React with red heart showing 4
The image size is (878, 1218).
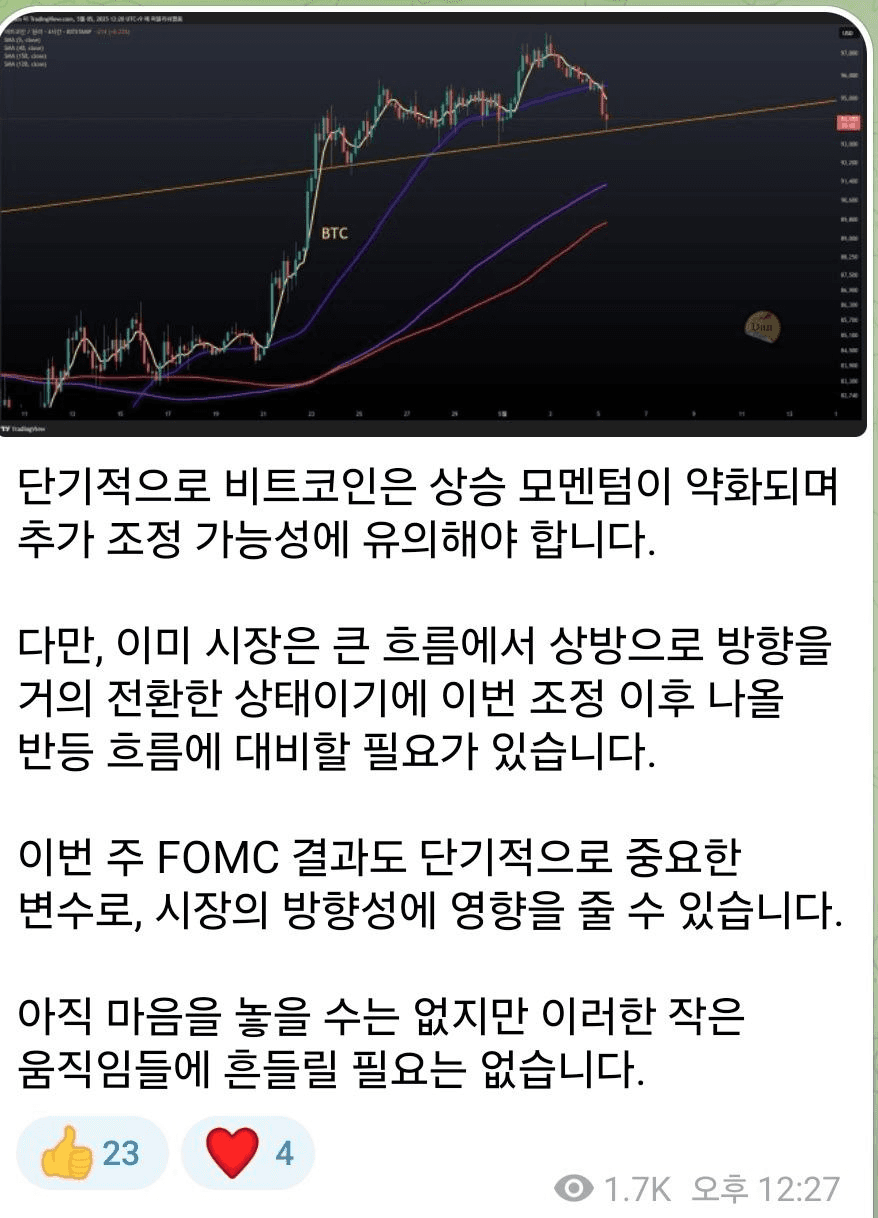click(249, 1153)
